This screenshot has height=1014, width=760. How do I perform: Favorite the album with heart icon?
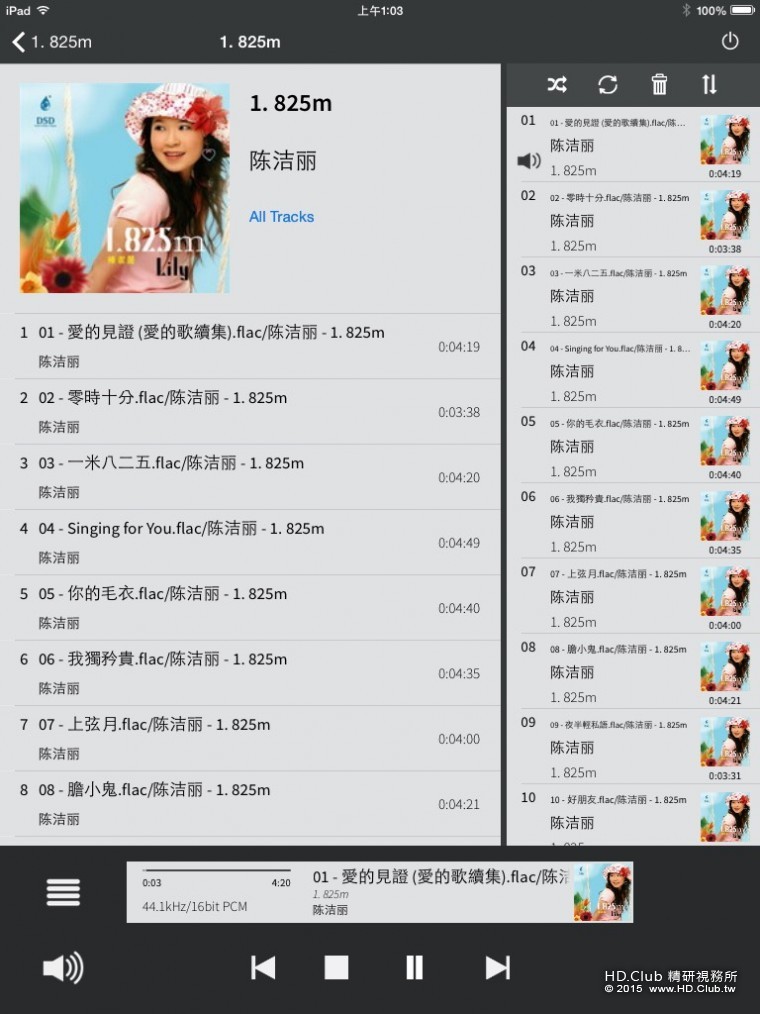[x=209, y=154]
